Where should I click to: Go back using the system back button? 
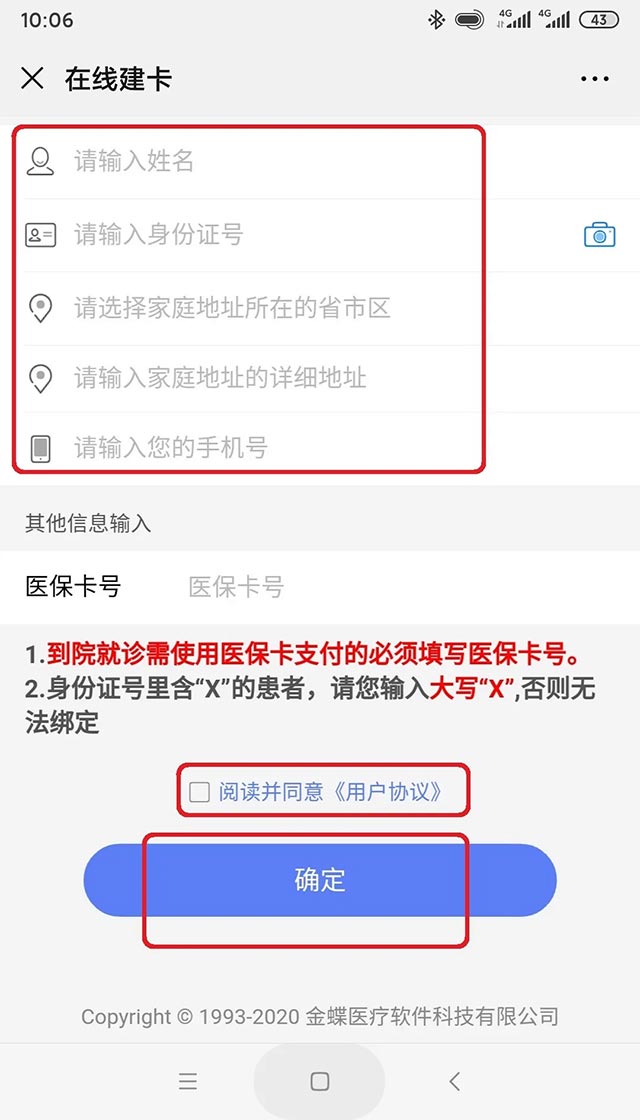(455, 1080)
